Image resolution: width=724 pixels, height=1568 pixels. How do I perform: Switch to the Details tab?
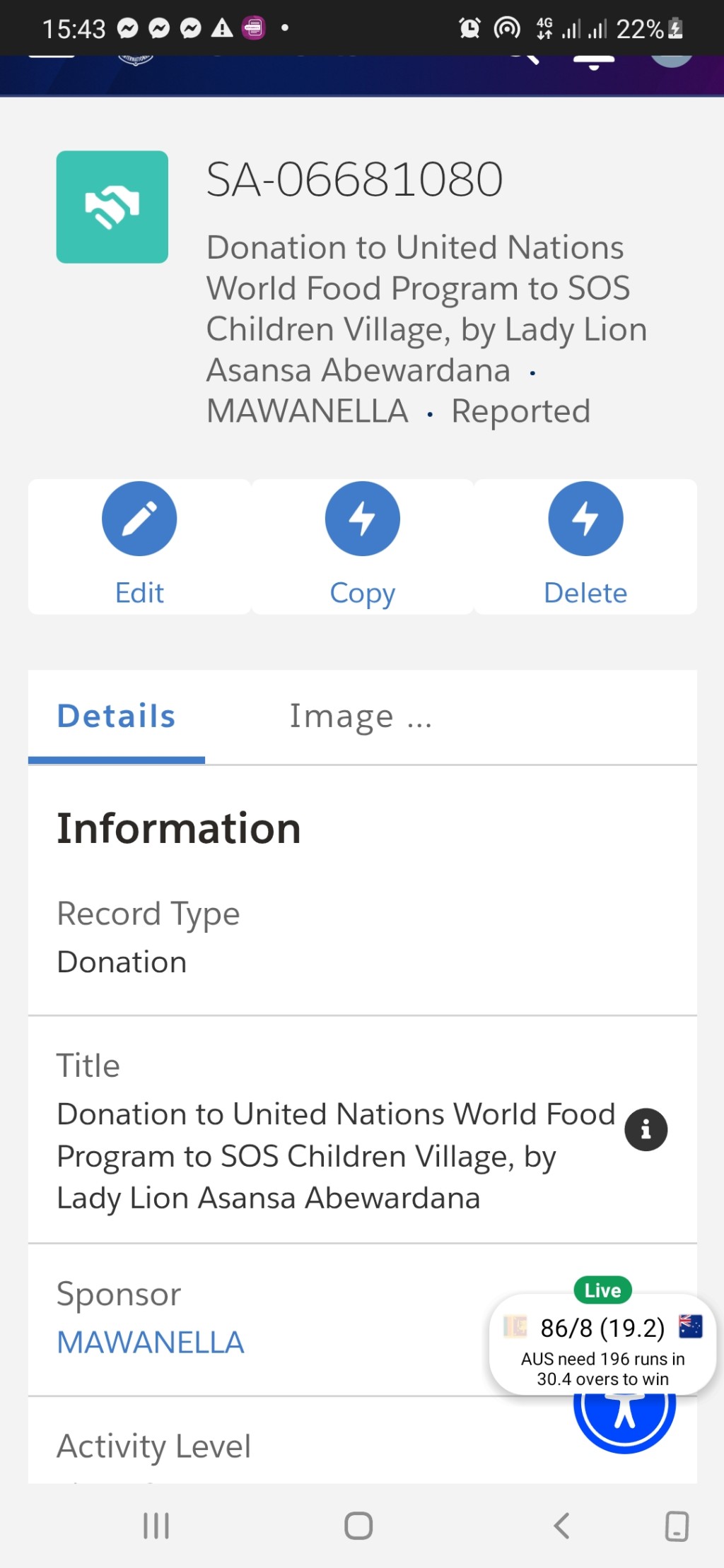pyautogui.click(x=117, y=717)
